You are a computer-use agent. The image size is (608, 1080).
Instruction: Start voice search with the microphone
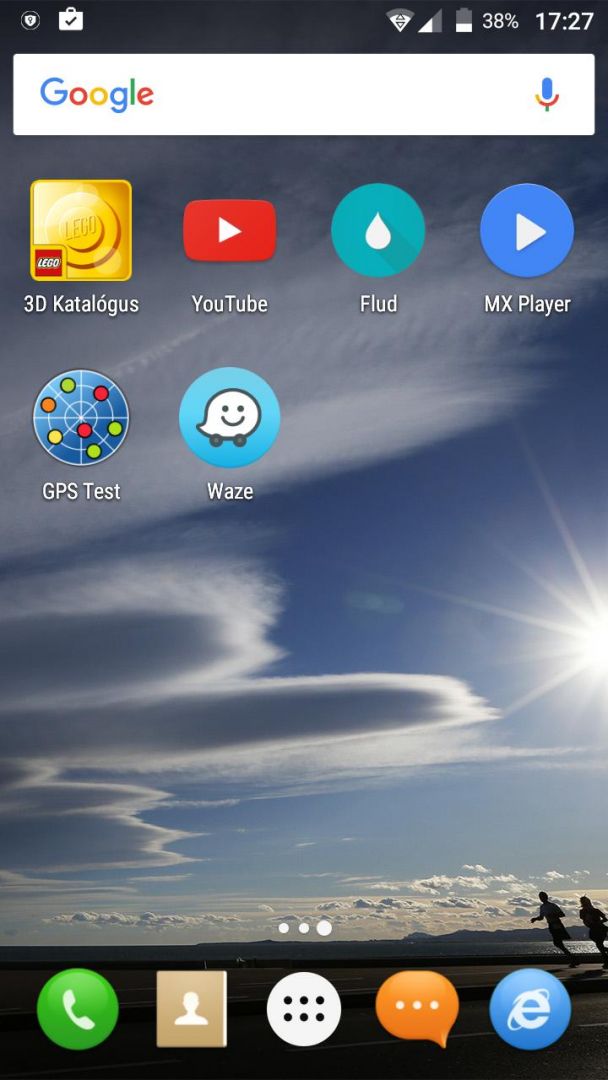[547, 94]
